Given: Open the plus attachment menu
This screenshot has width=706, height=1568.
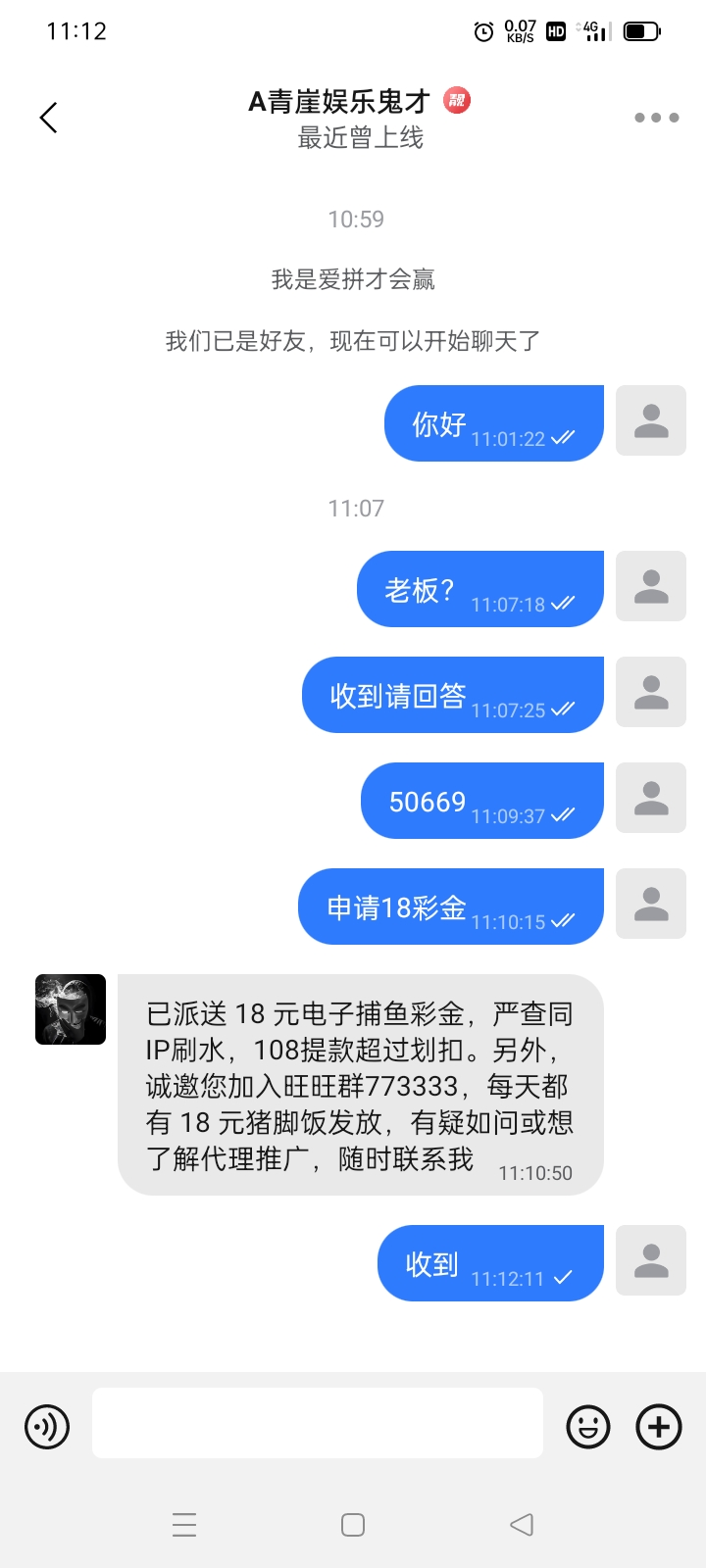Looking at the screenshot, I should click(659, 1427).
